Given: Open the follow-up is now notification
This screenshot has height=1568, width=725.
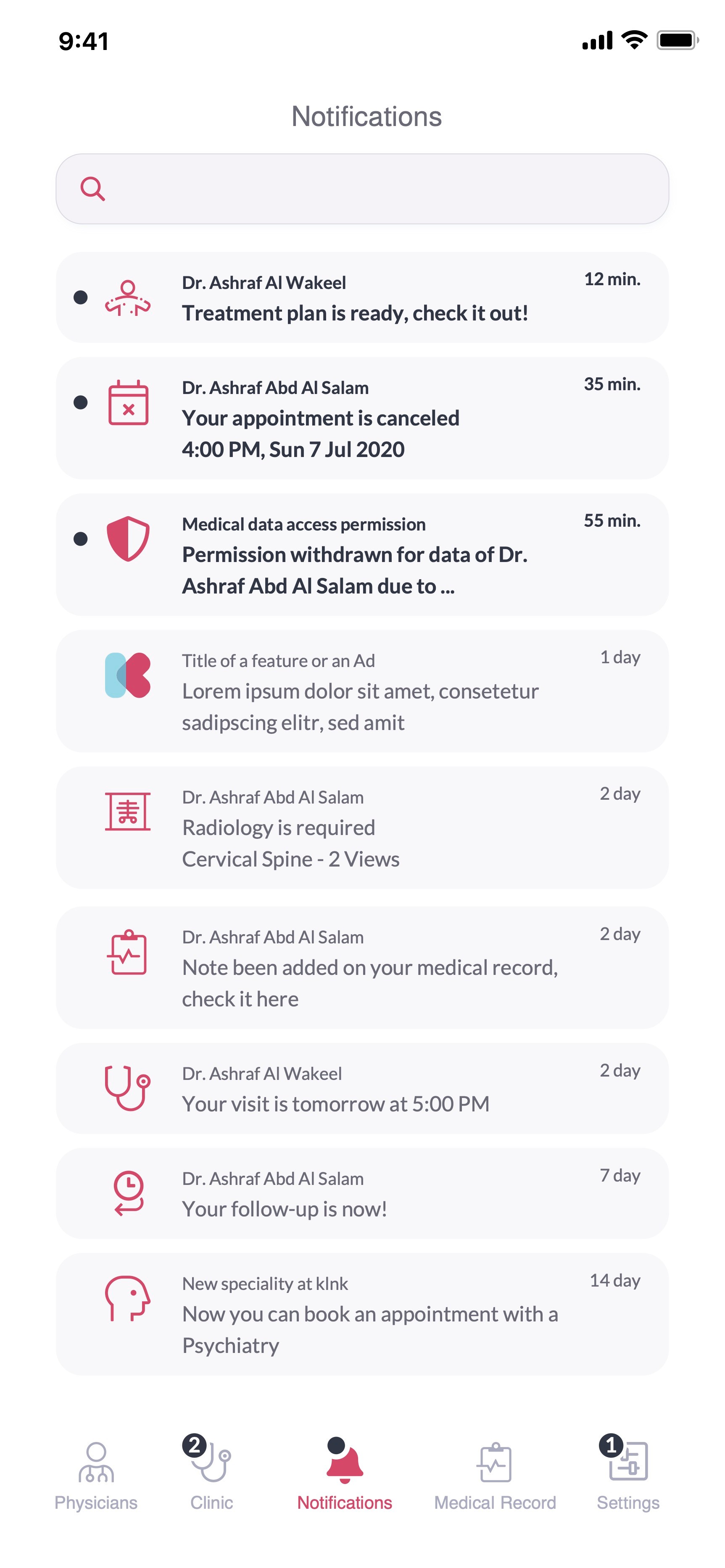Looking at the screenshot, I should [362, 1193].
